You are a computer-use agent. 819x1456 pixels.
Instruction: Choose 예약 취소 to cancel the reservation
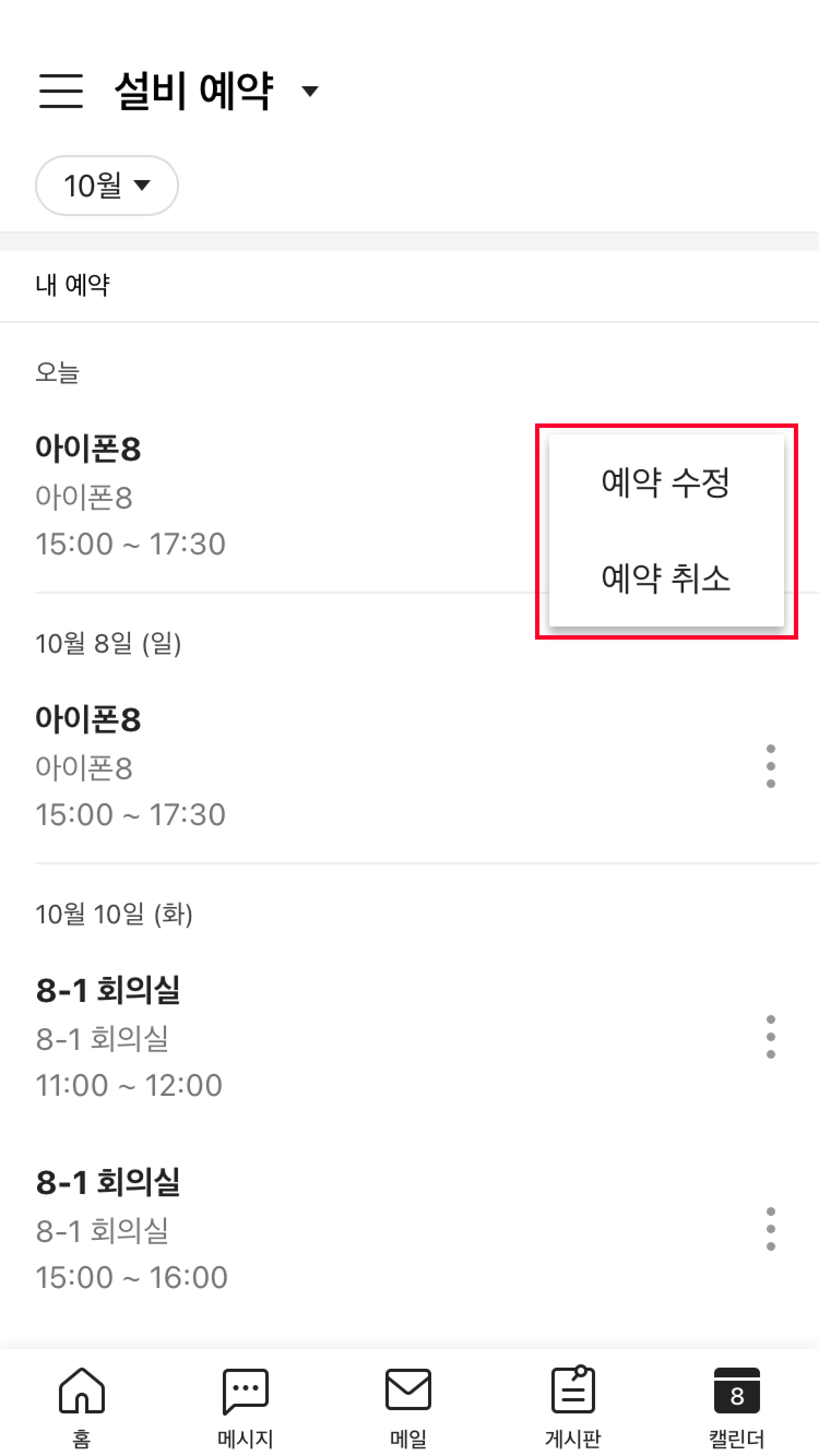coord(665,579)
